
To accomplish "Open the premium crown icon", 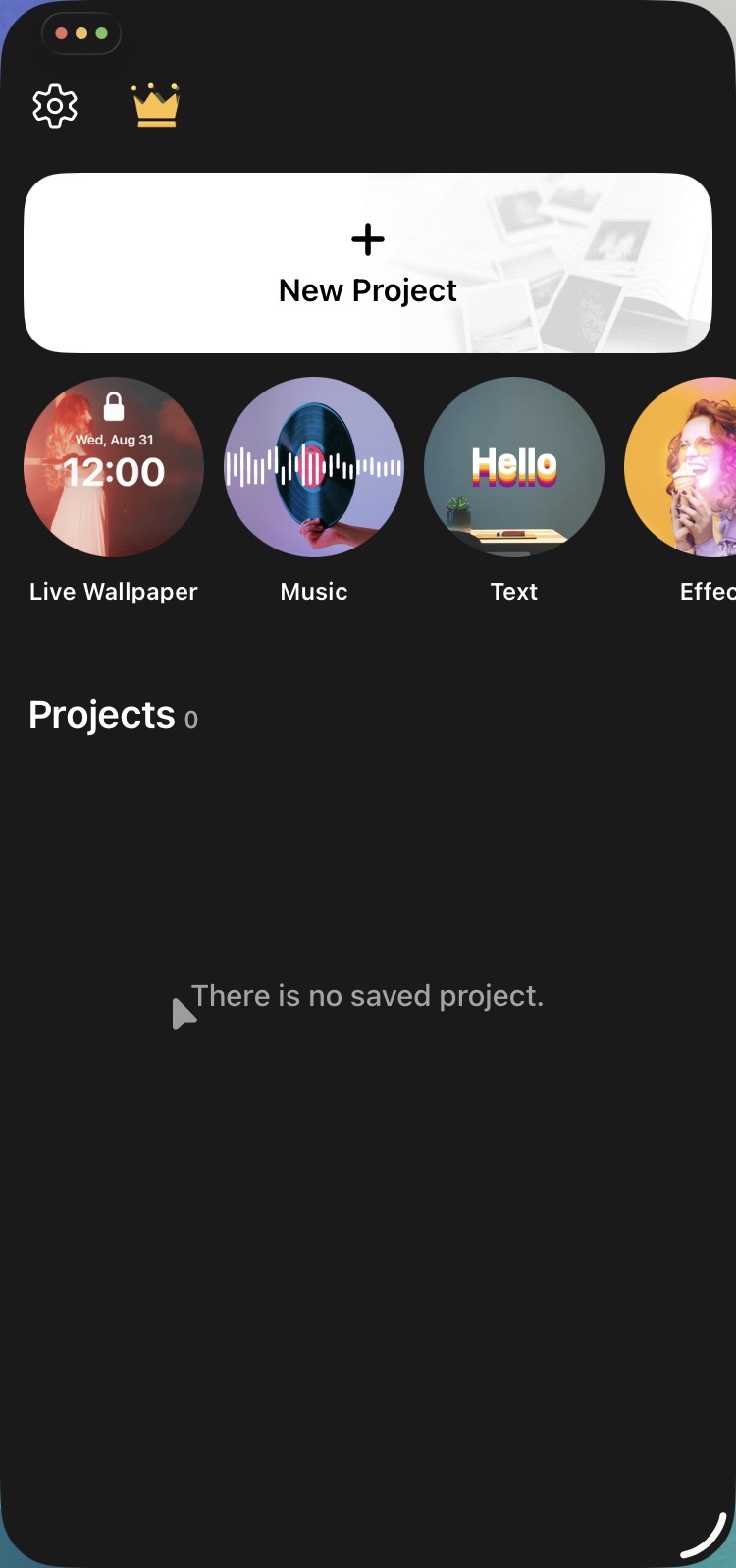I will (156, 106).
